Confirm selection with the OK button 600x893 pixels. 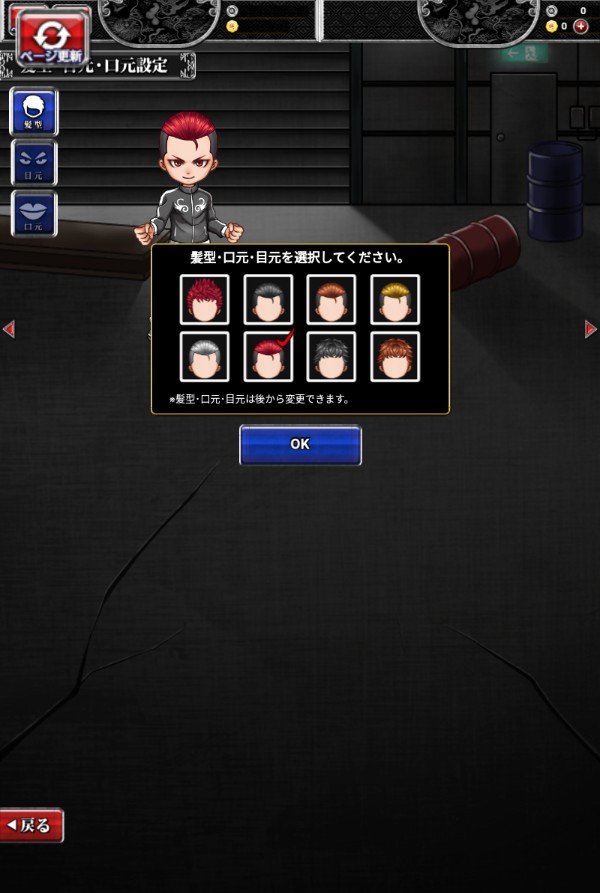click(x=300, y=445)
